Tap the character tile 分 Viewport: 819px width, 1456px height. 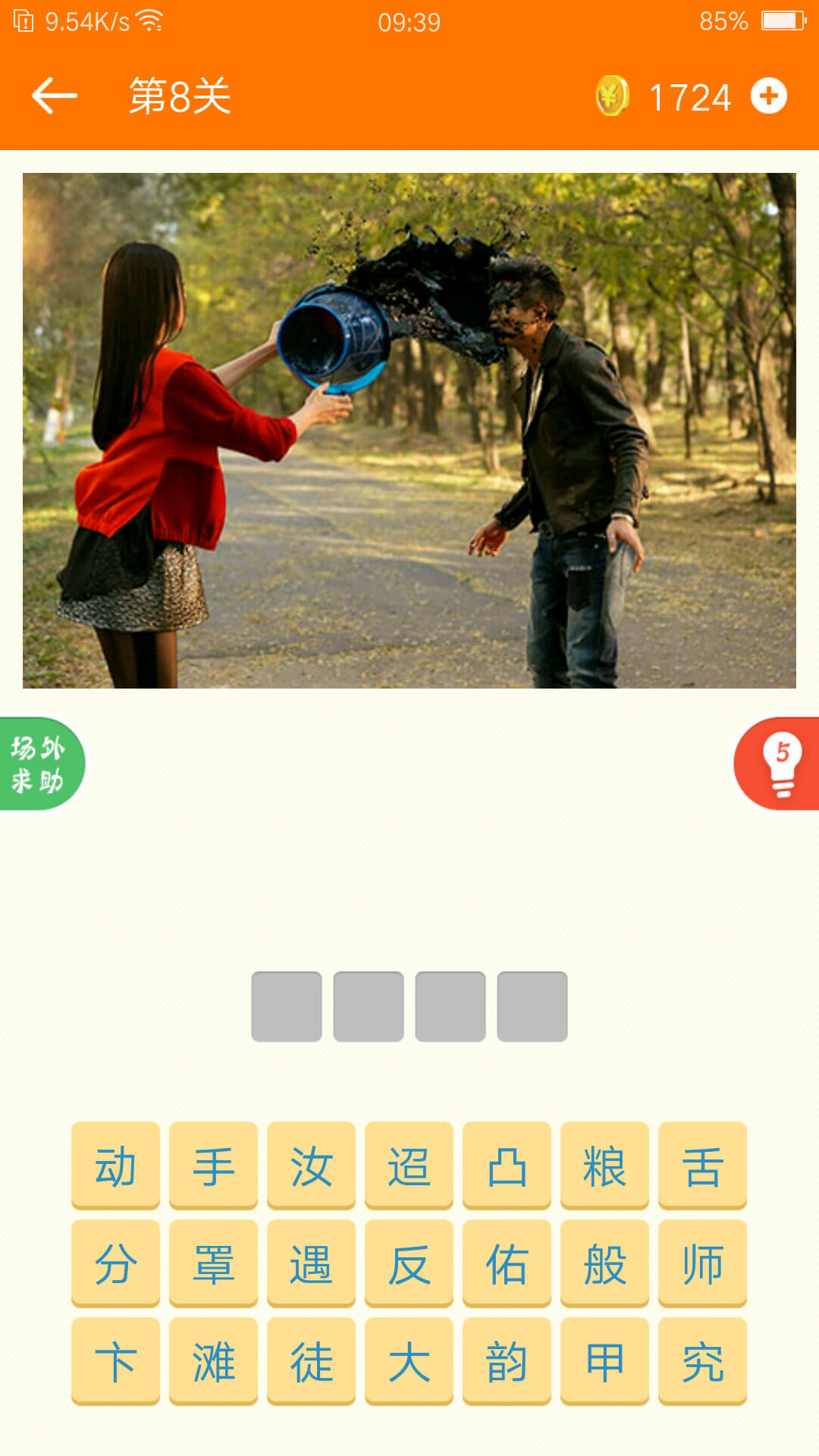pyautogui.click(x=115, y=1263)
